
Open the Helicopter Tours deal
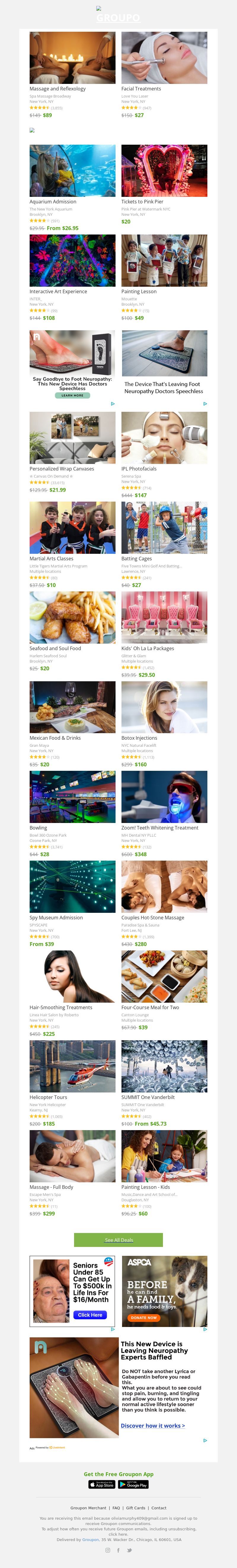pyautogui.click(x=72, y=1066)
